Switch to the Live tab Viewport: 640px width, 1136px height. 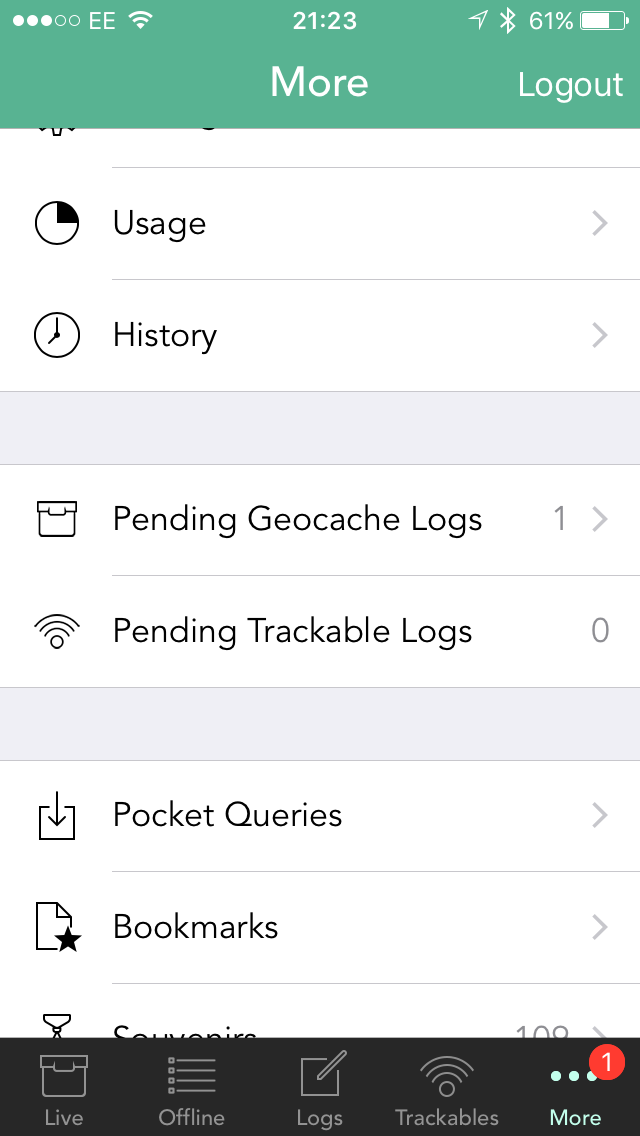[64, 1089]
